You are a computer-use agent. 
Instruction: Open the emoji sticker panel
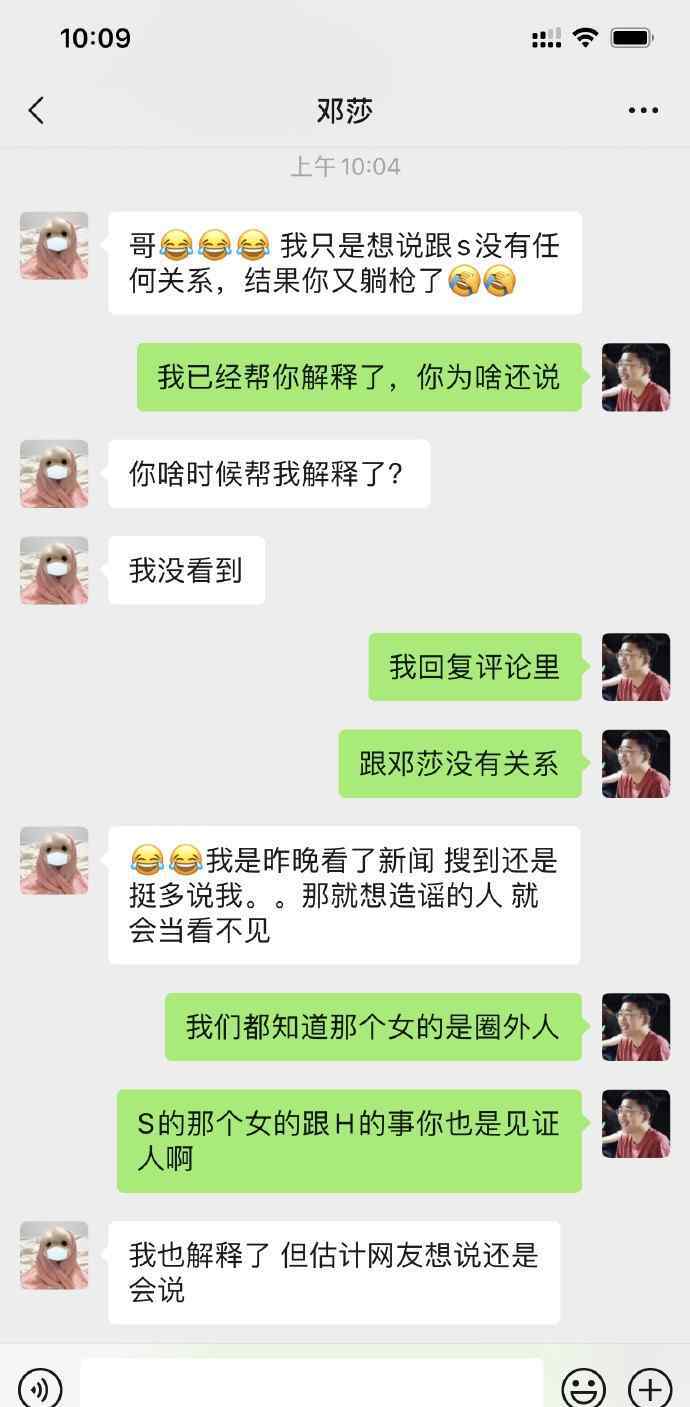(x=584, y=1388)
